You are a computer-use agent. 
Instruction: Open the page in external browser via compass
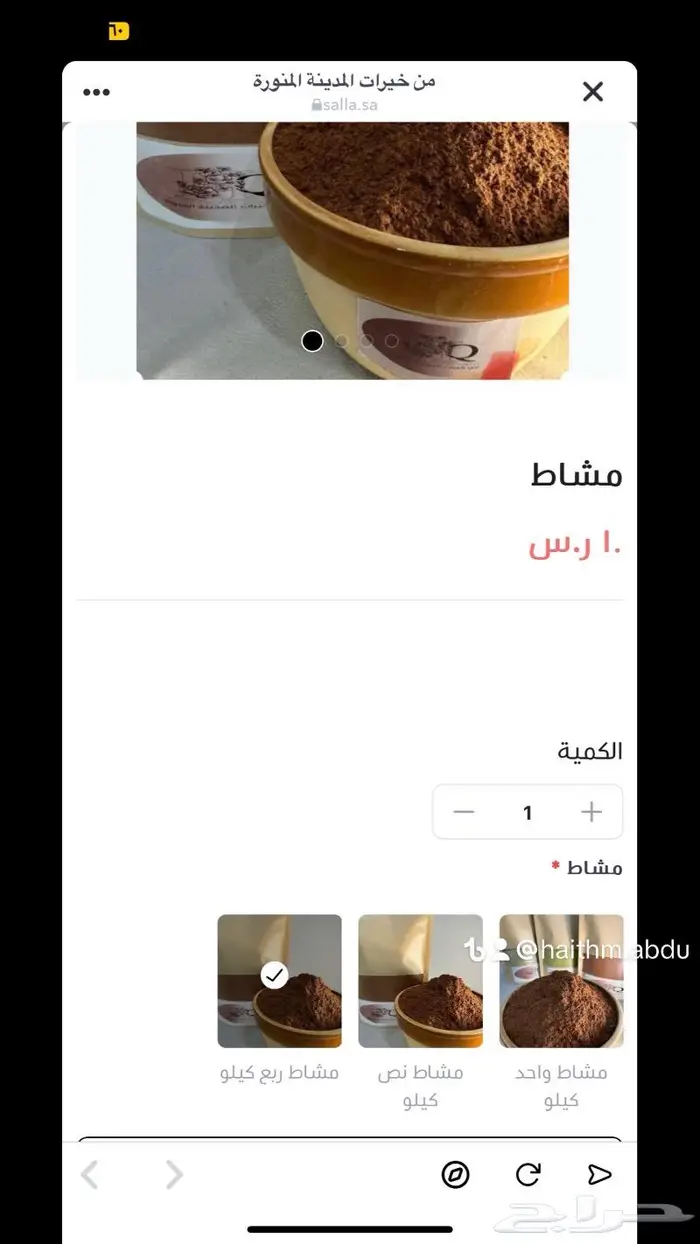point(455,1174)
